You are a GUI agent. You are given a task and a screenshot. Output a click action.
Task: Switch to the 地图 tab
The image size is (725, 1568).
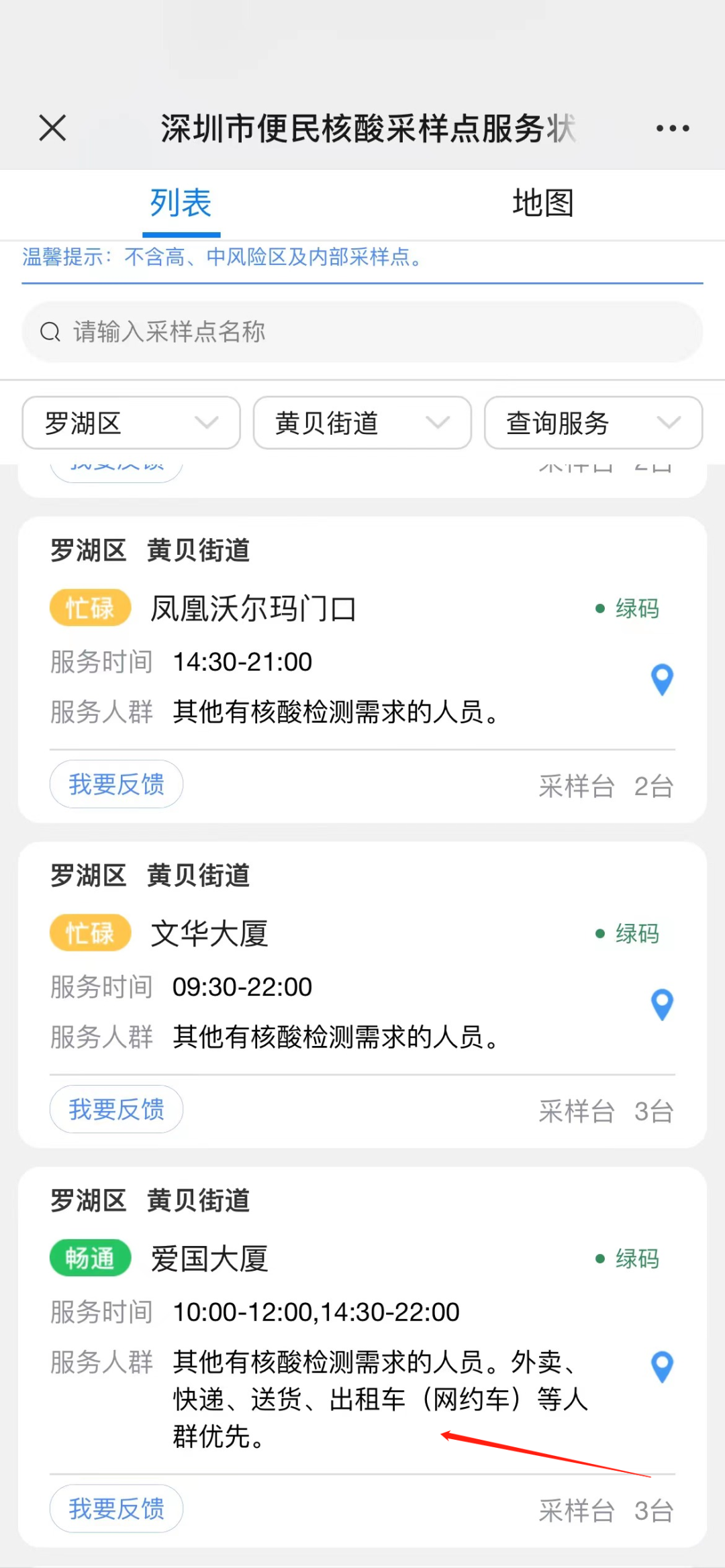pos(543,203)
